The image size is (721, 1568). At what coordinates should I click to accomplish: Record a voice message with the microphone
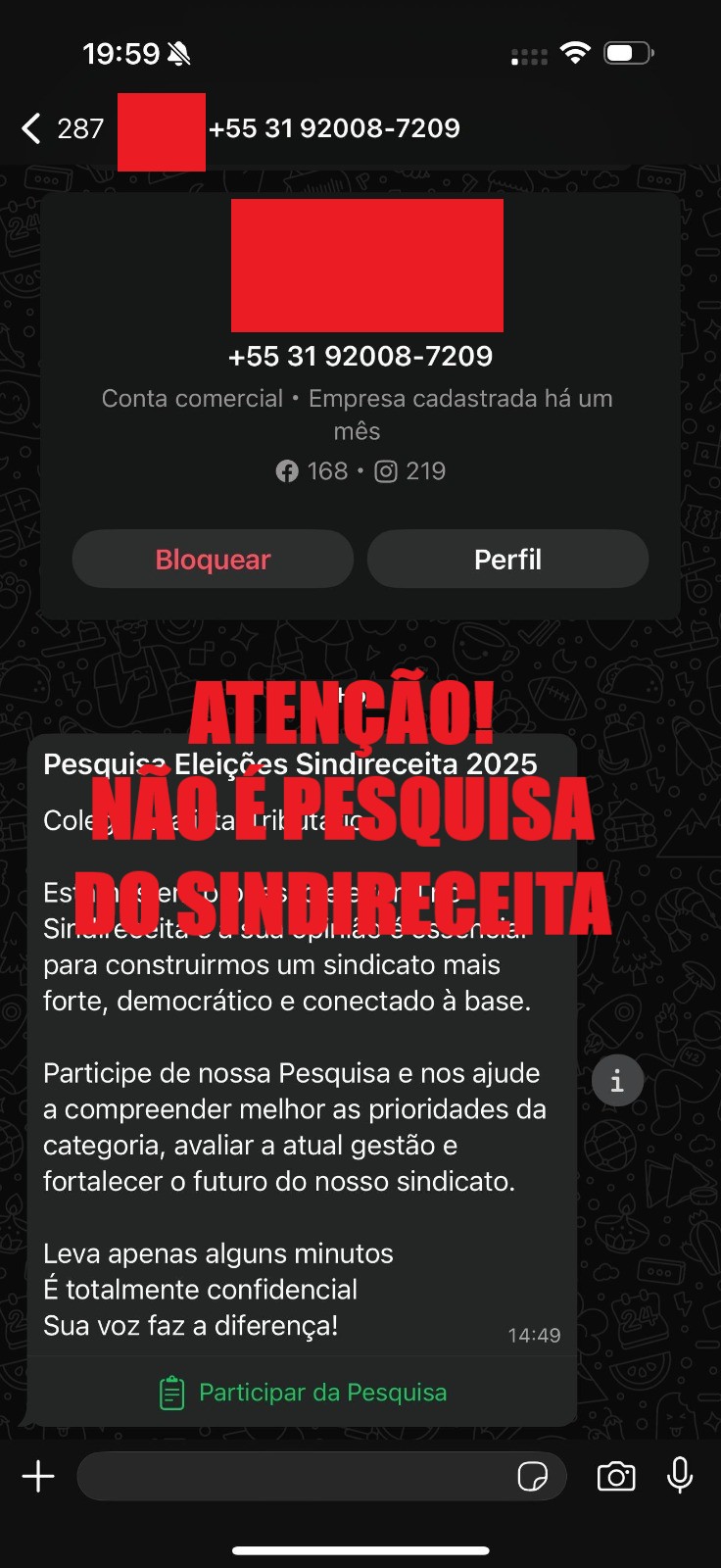(680, 1476)
